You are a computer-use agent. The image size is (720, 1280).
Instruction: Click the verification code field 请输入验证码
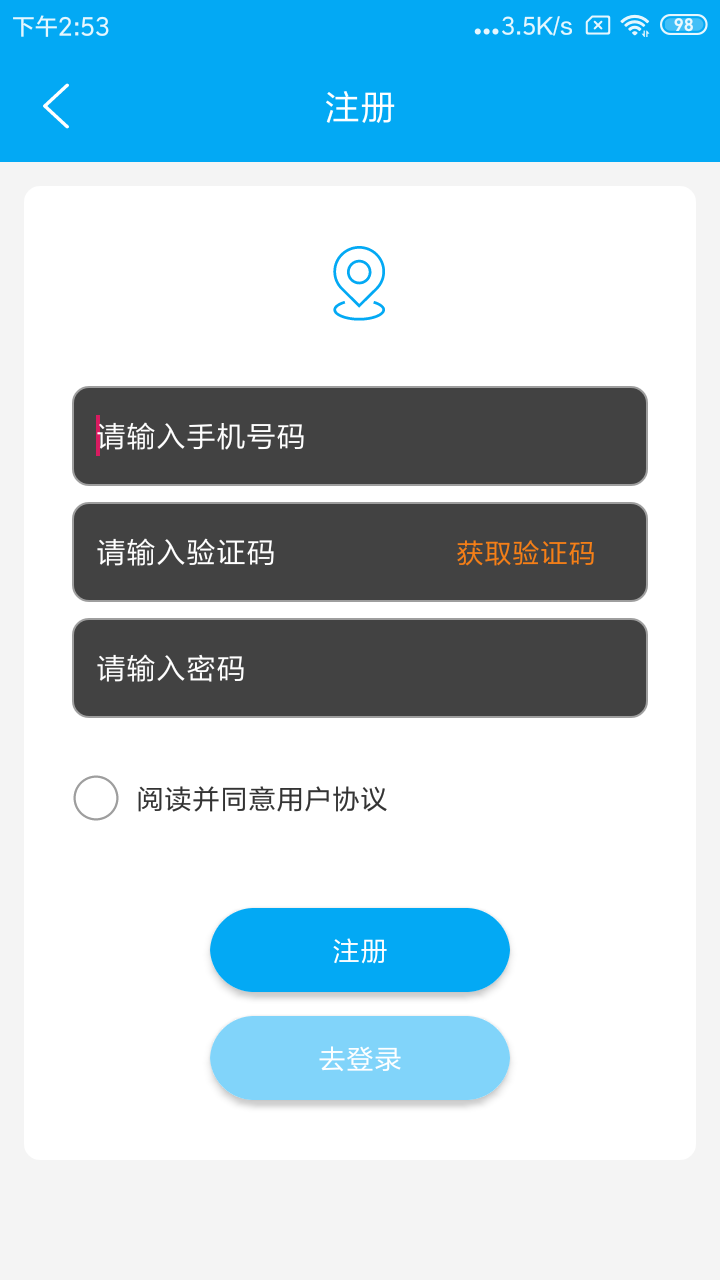pos(250,552)
